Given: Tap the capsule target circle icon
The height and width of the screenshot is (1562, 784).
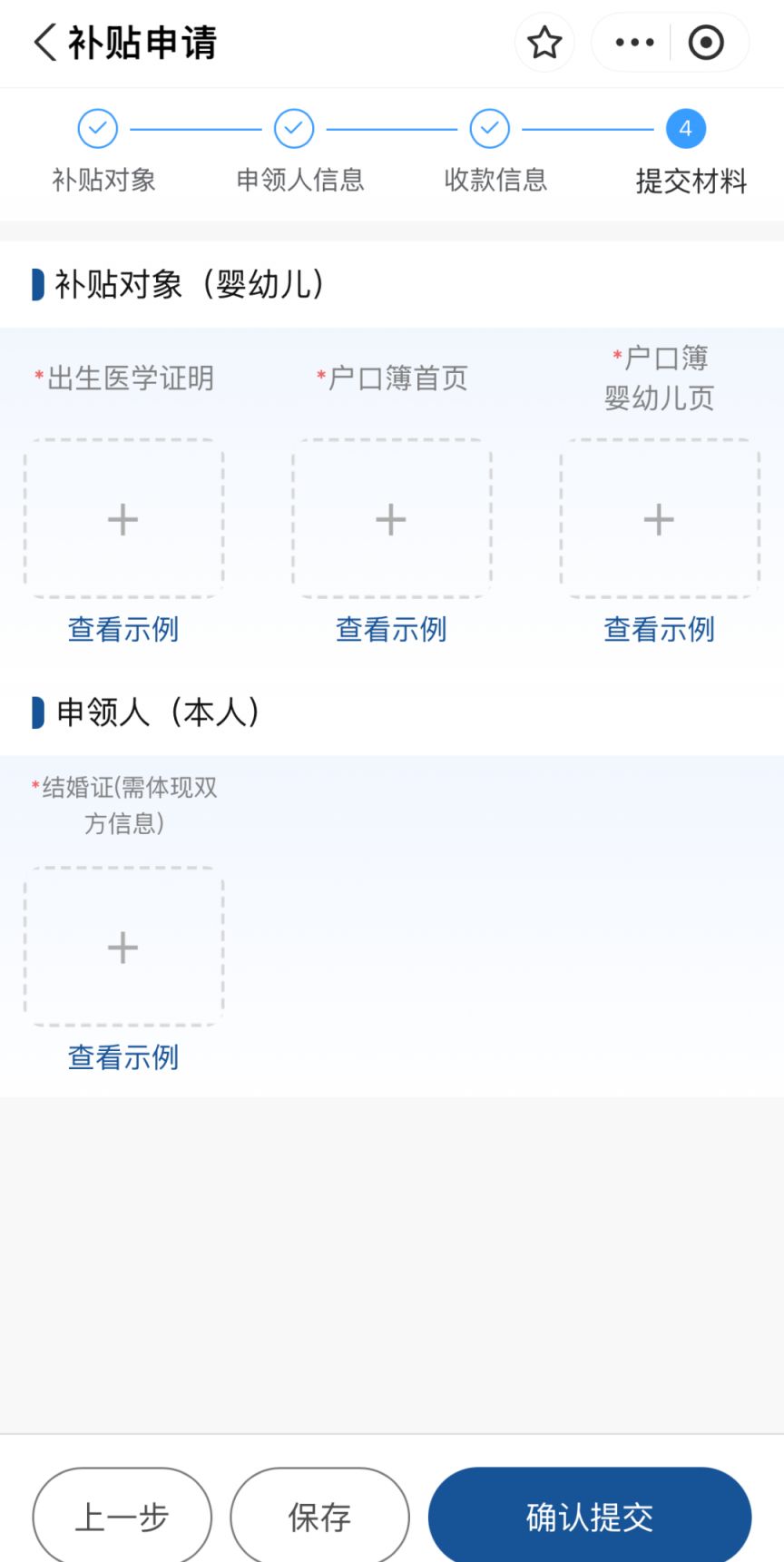Looking at the screenshot, I should tap(707, 42).
